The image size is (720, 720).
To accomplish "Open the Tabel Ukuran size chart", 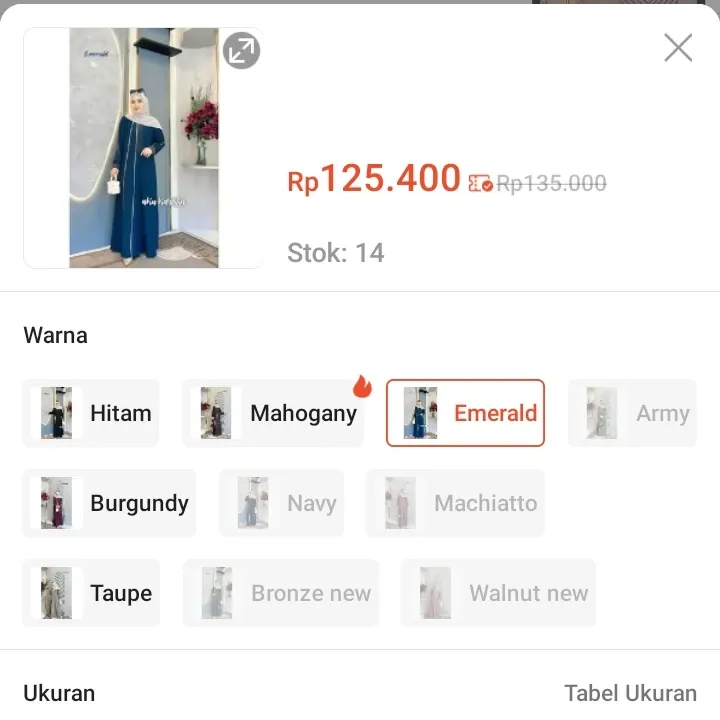I will tap(630, 693).
